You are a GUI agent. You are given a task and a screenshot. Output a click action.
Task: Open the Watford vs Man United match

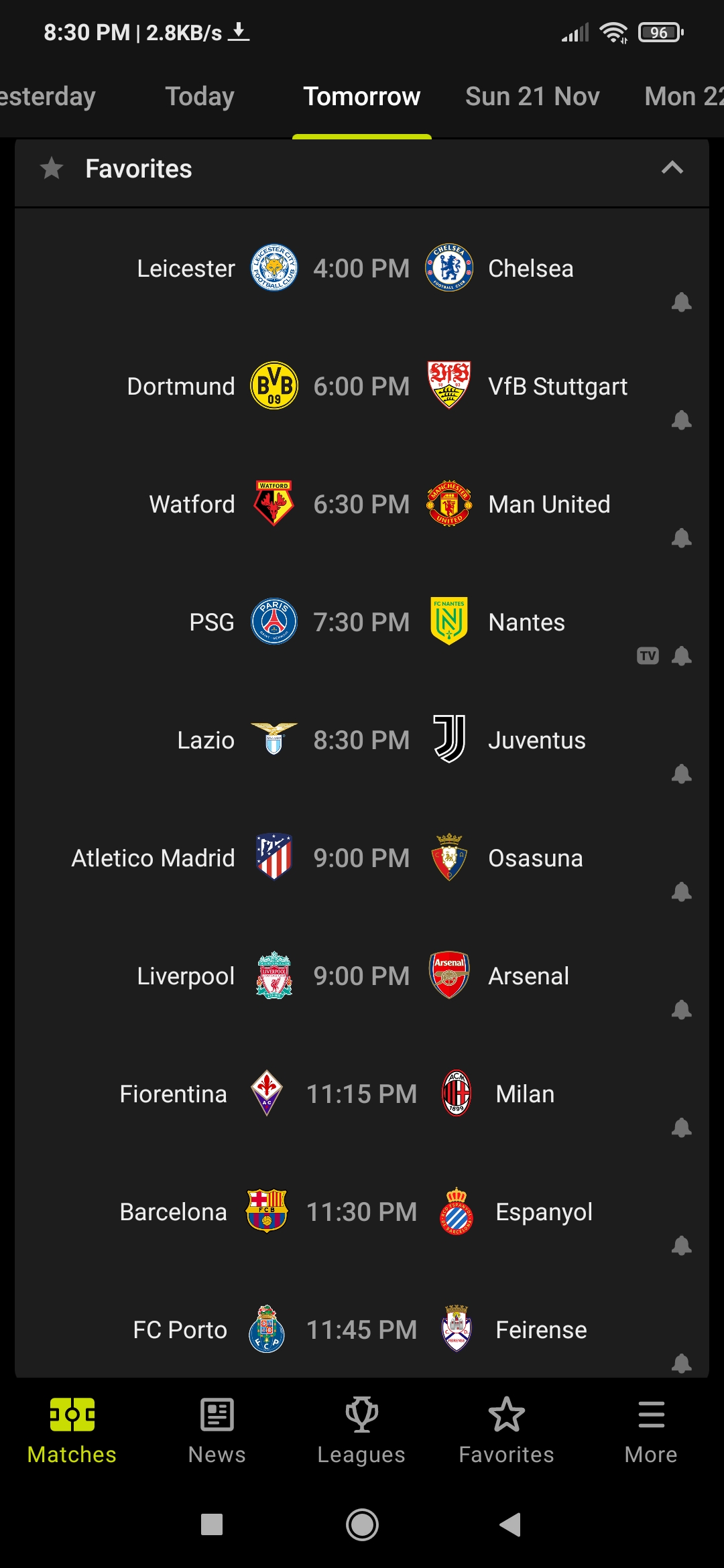(362, 505)
